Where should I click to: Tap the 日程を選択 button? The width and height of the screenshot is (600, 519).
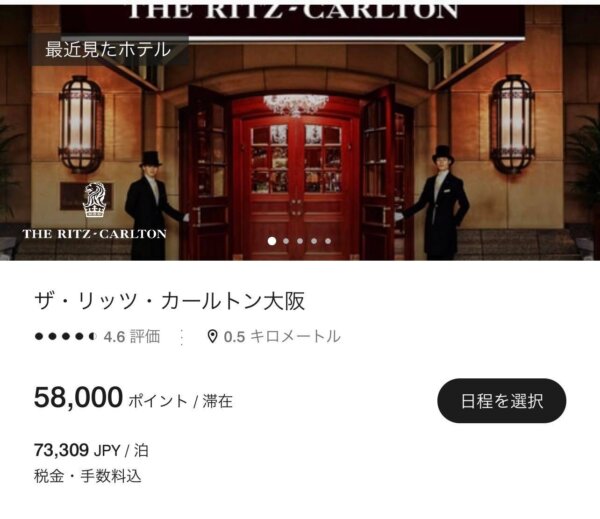coord(502,401)
